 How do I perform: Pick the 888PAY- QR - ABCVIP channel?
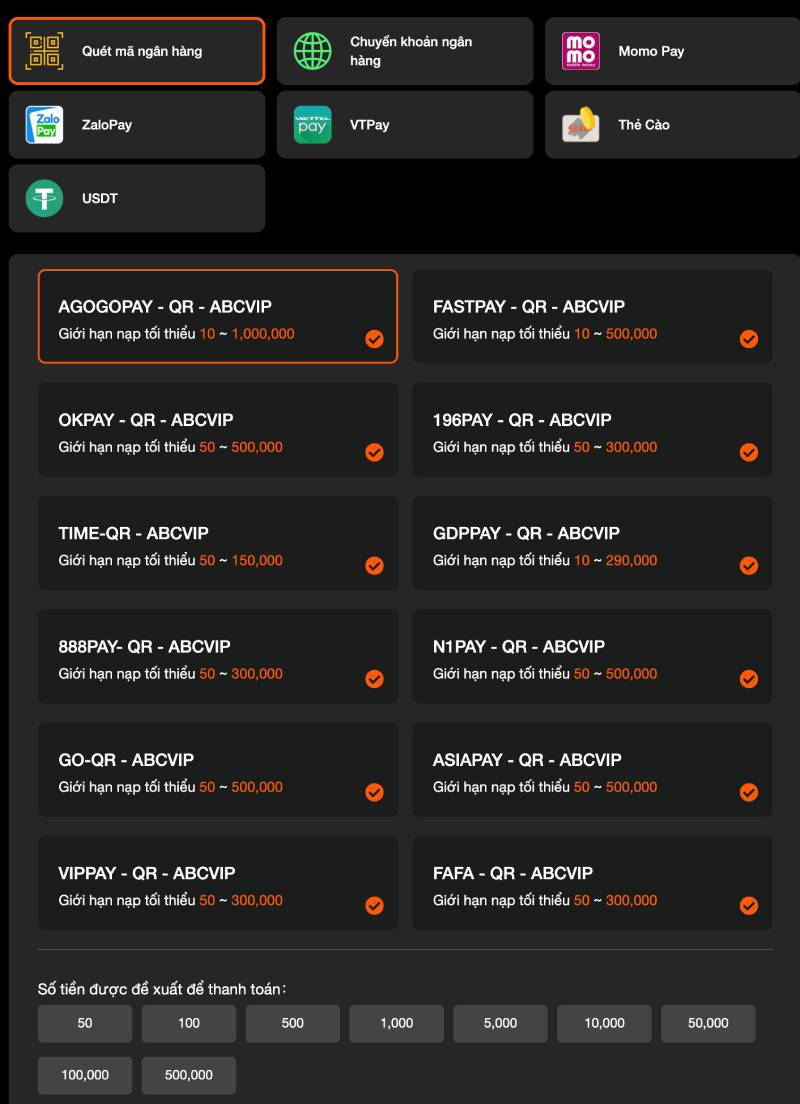(x=217, y=656)
